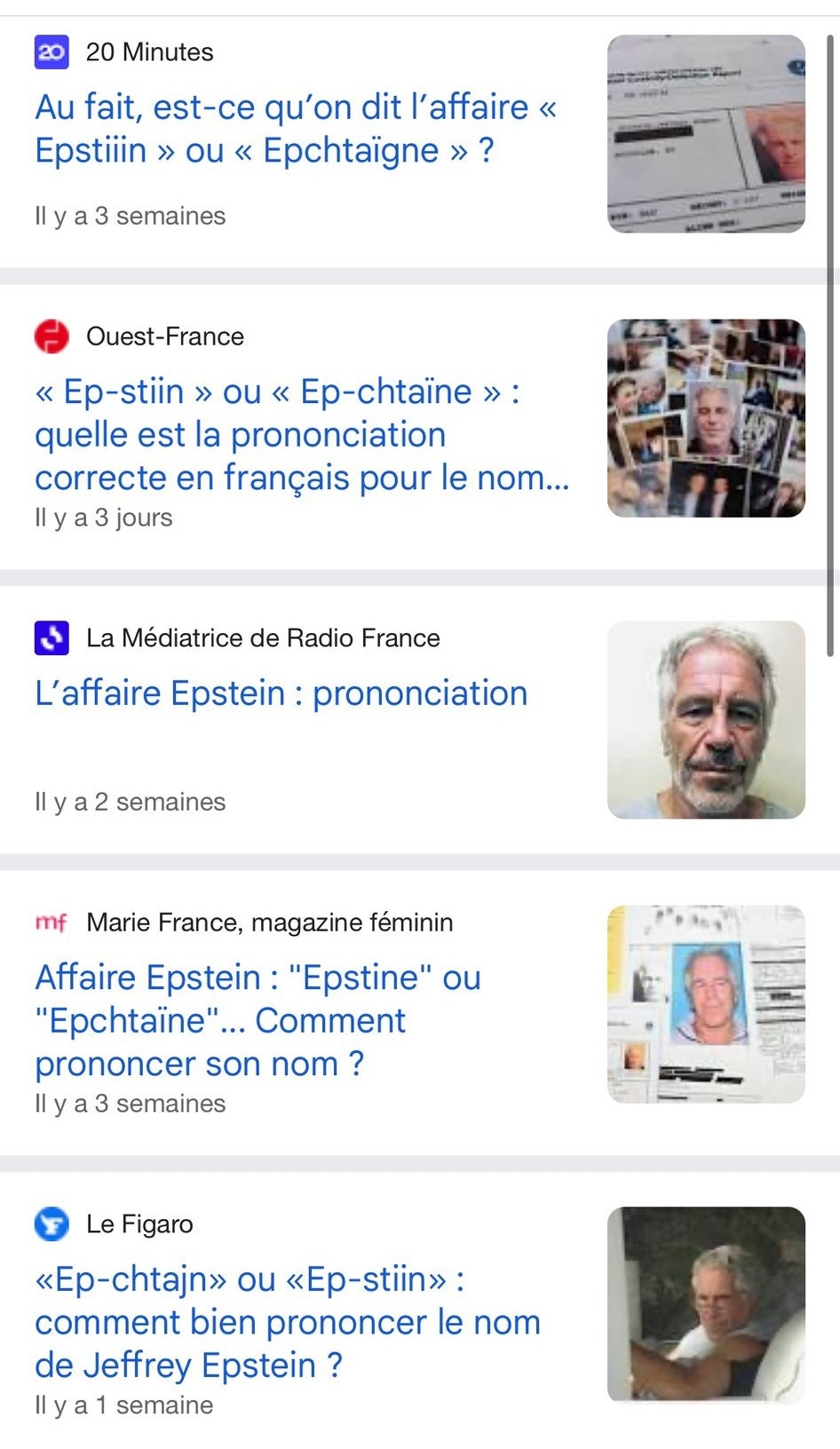Open the Marie France magazine article
Image resolution: width=840 pixels, height=1449 pixels.
tap(258, 1020)
